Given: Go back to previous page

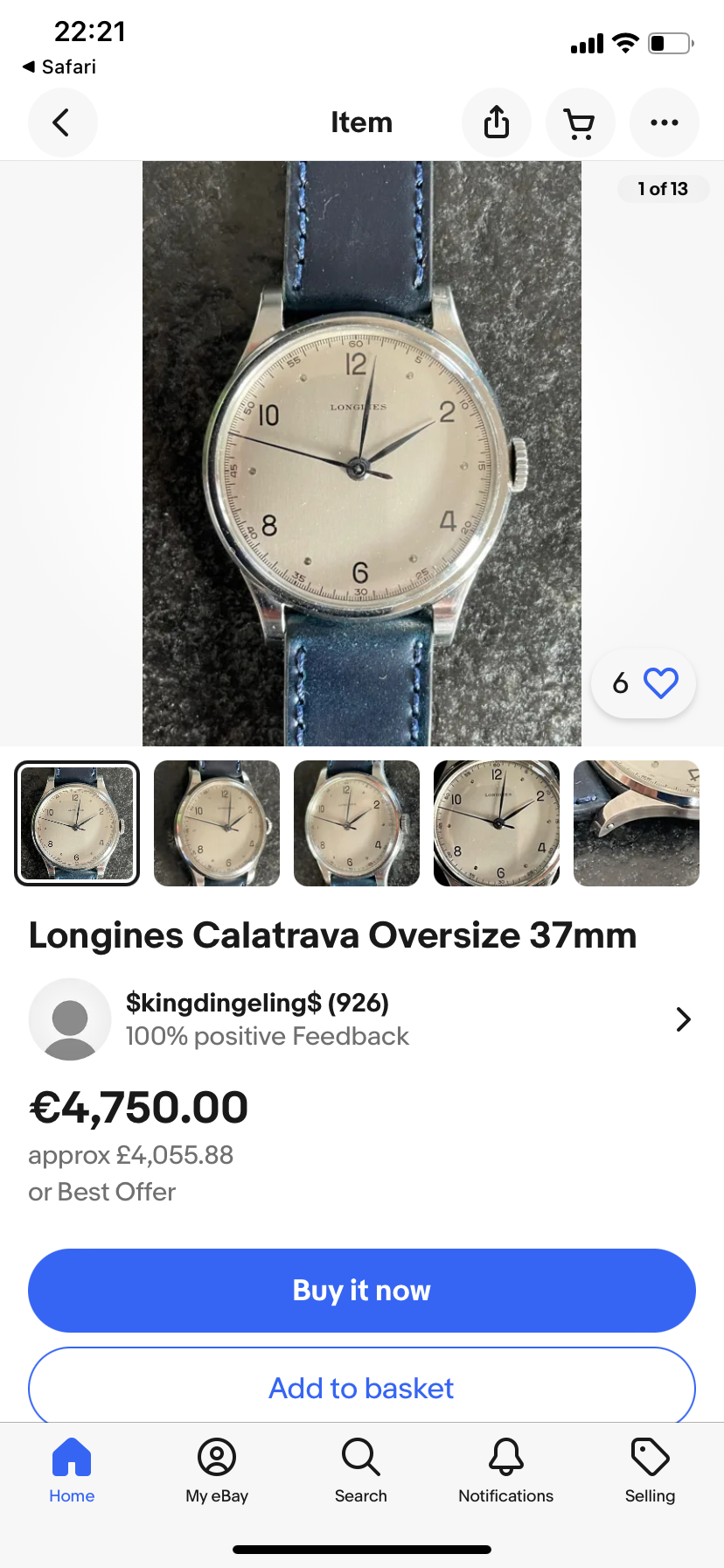Looking at the screenshot, I should point(62,122).
